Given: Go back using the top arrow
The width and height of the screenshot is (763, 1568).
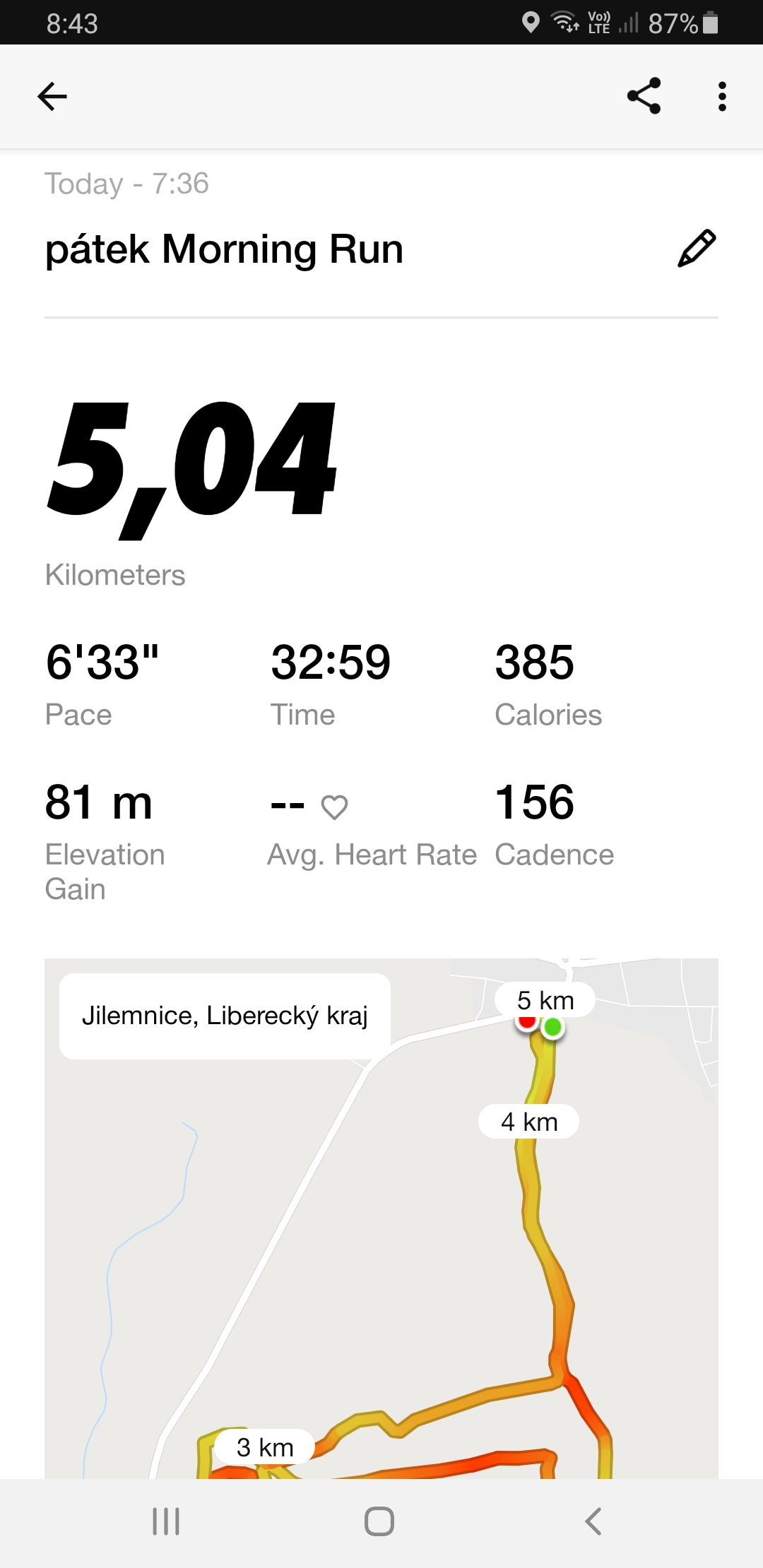Looking at the screenshot, I should pos(52,97).
